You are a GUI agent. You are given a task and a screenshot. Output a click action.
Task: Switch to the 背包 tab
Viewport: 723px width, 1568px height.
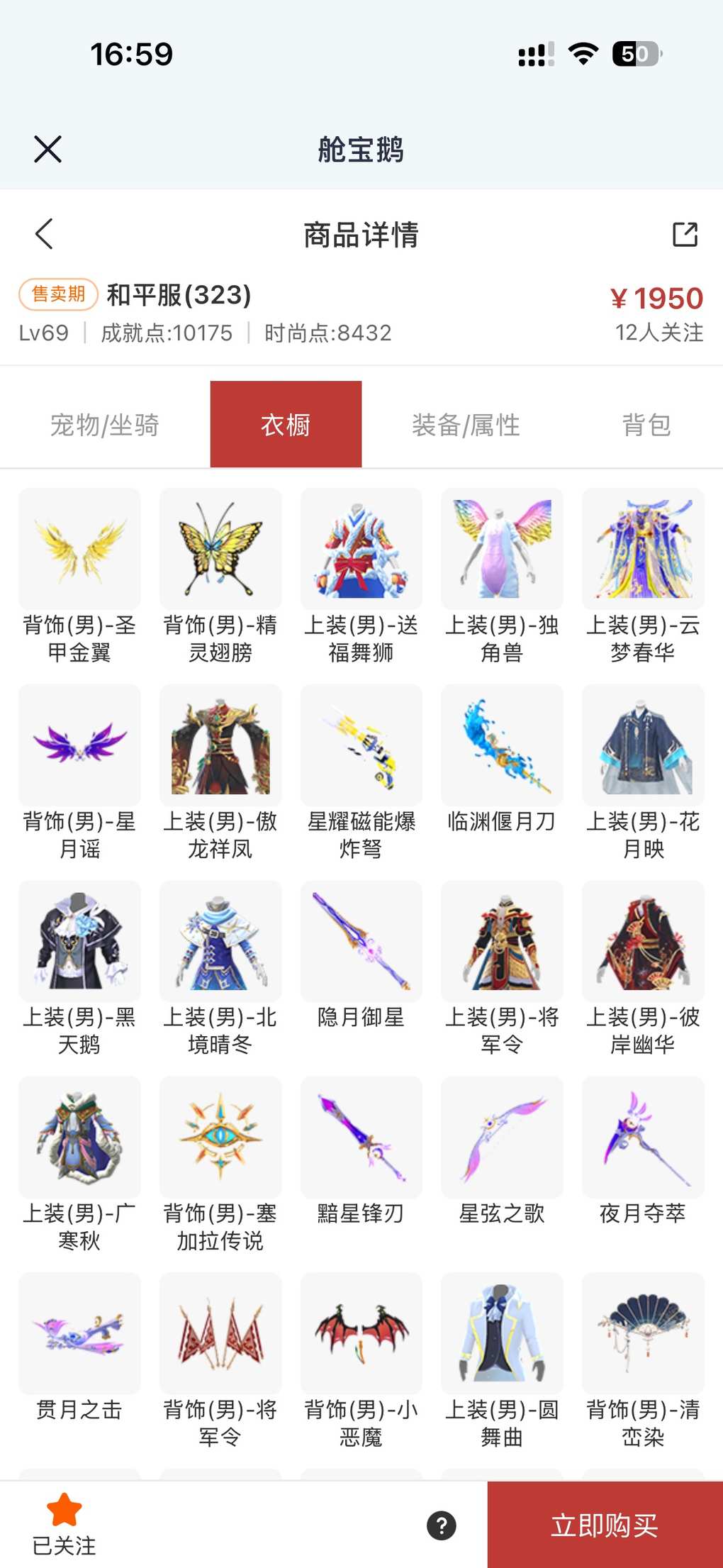[646, 425]
